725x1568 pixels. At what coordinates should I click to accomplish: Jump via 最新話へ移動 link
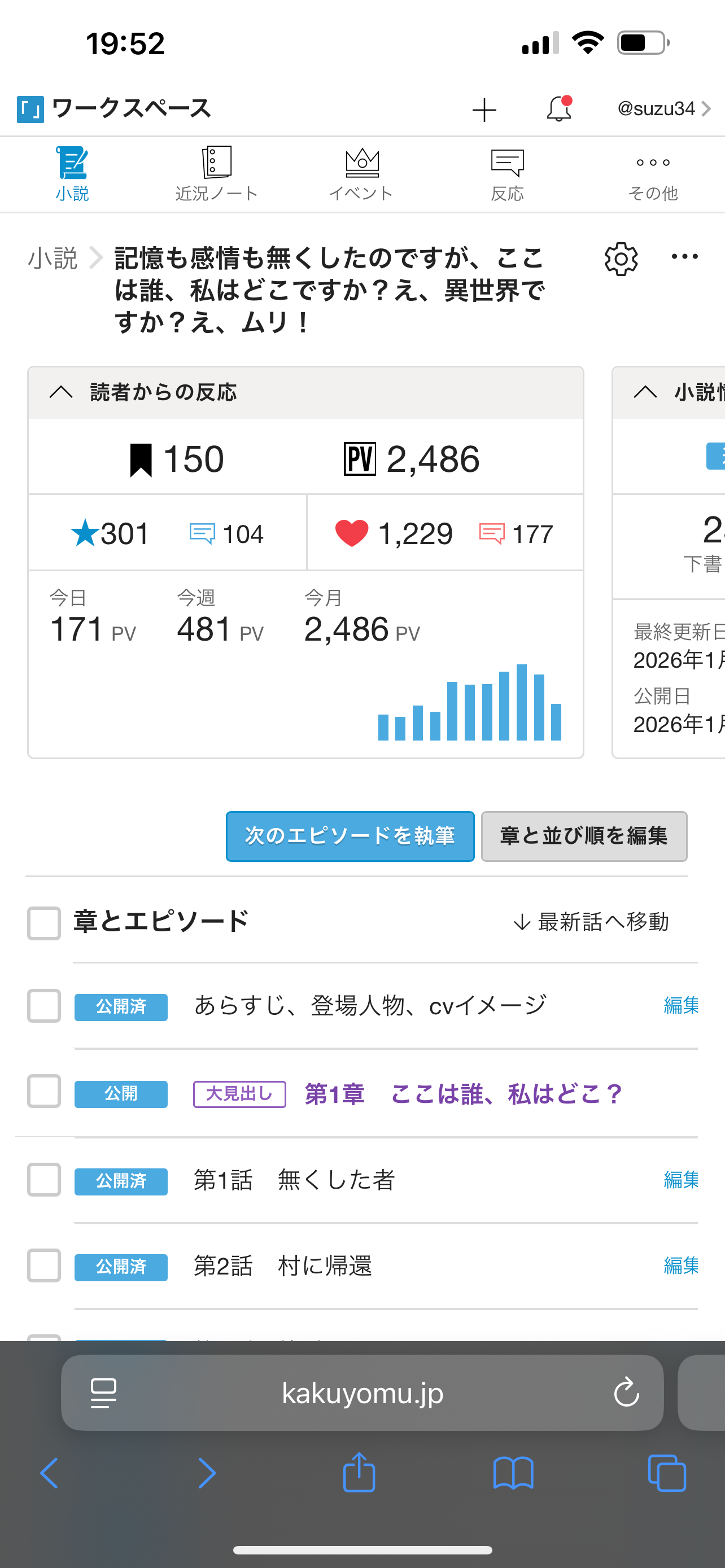tap(592, 922)
